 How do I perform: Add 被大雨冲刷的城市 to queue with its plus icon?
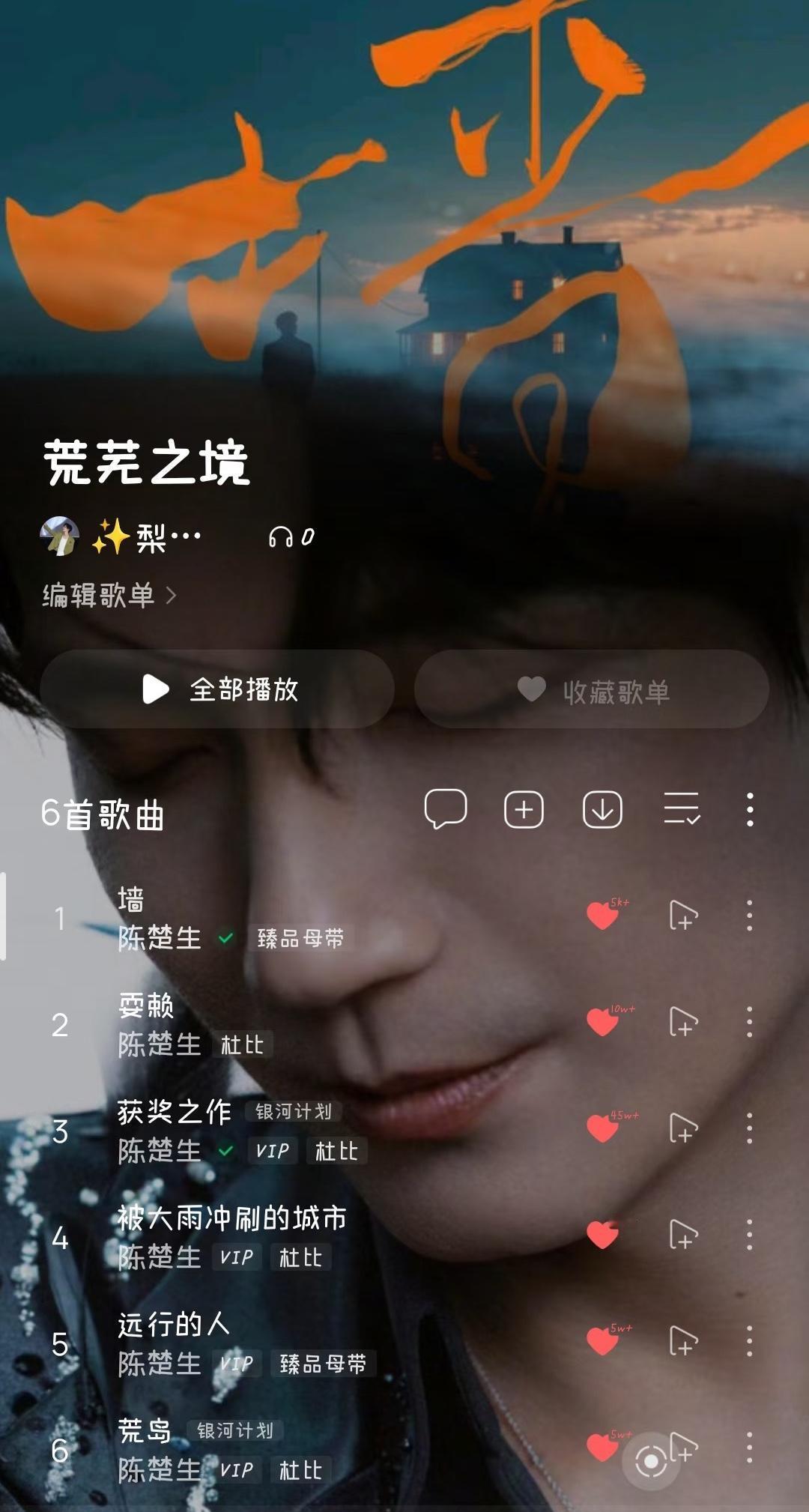pos(682,1232)
